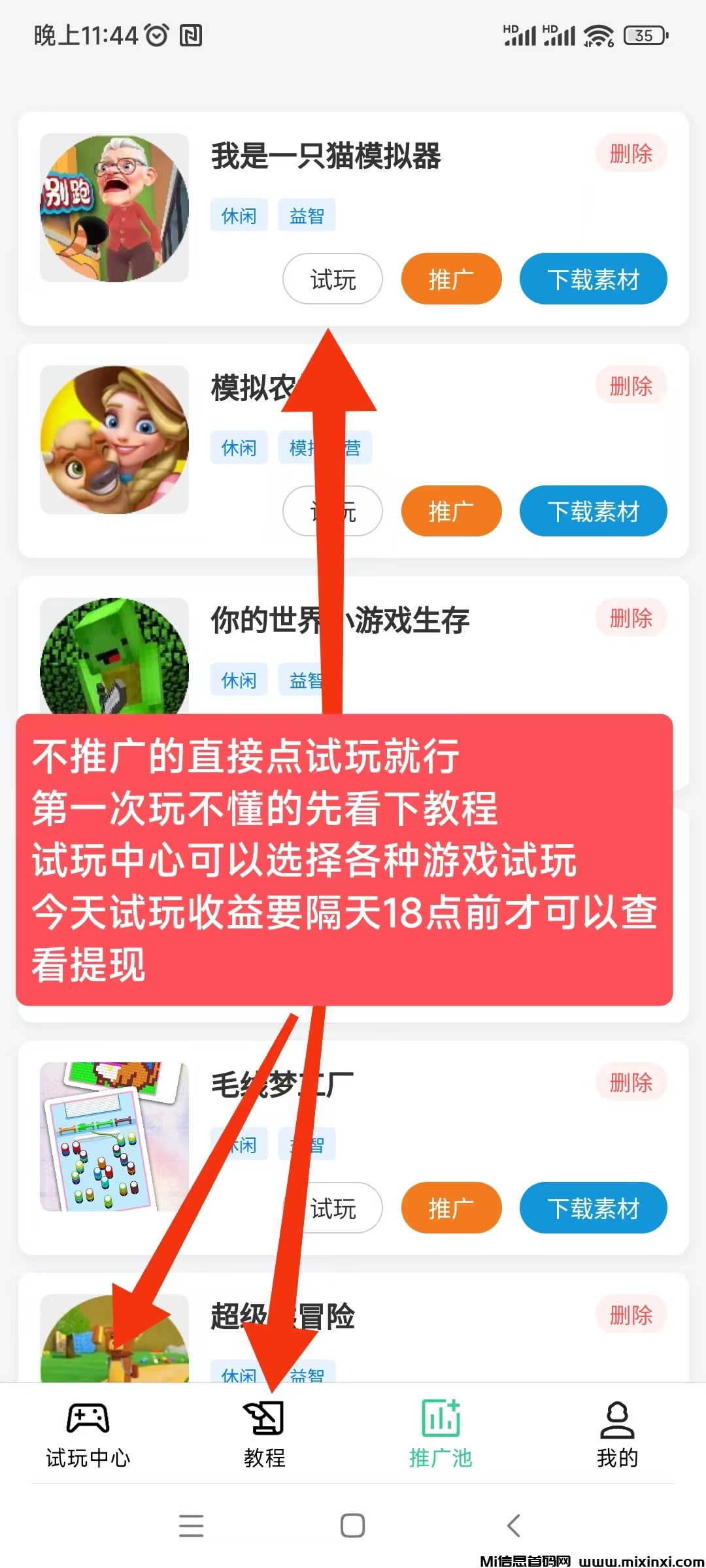Viewport: 706px width, 1568px height.
Task: Tap the 我是一只猫模拟器 game thumbnail
Action: coord(114,208)
